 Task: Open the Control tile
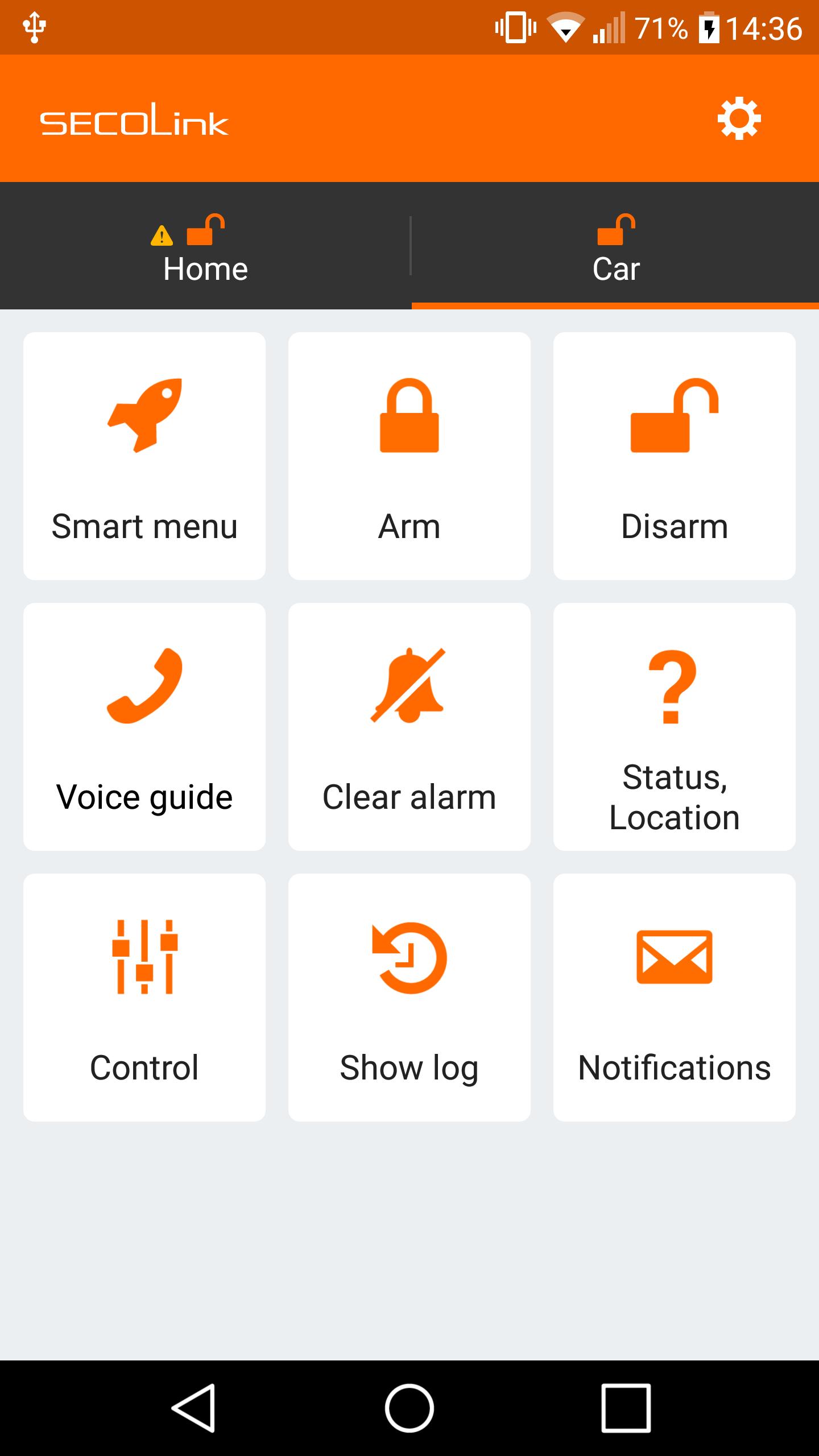(x=144, y=998)
